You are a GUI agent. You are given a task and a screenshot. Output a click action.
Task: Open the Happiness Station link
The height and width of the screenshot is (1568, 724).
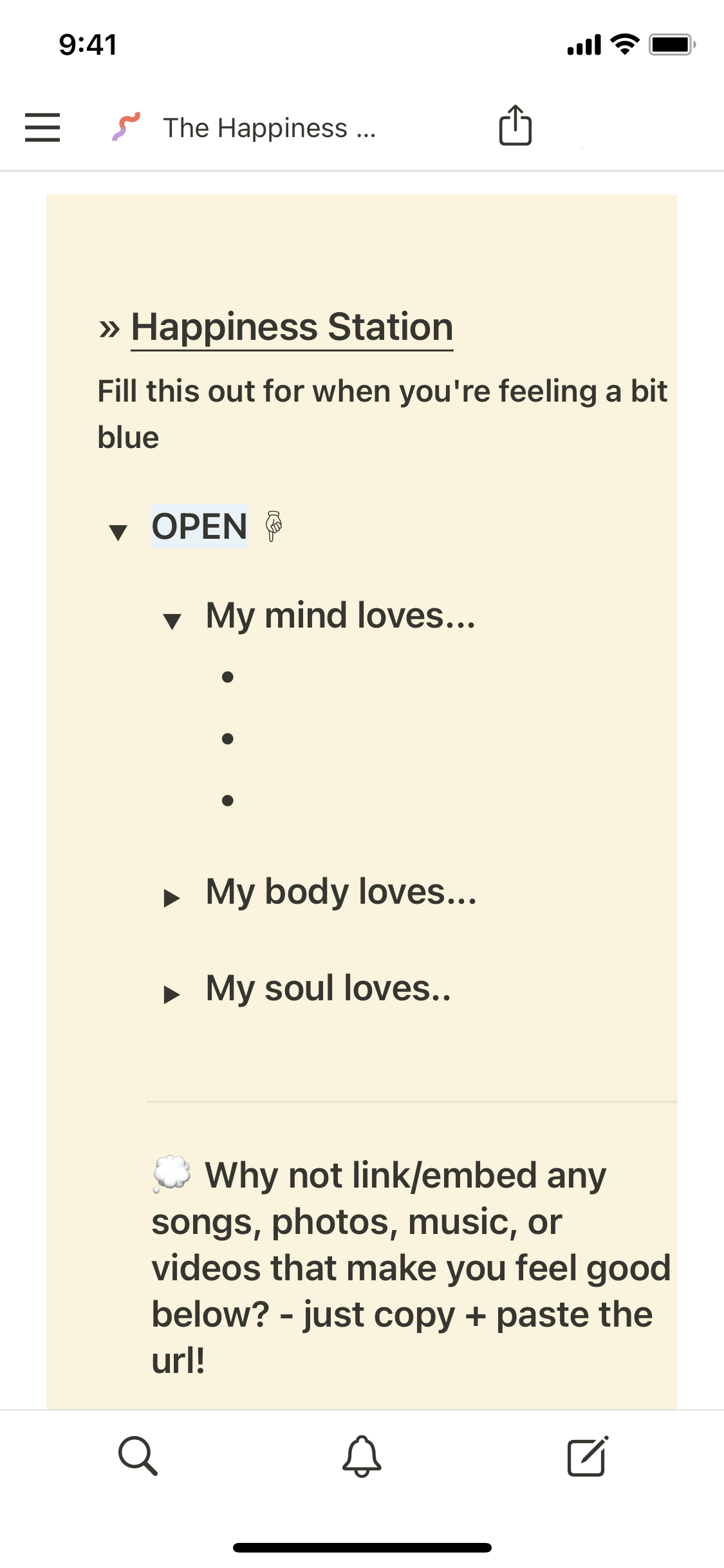[x=292, y=327]
